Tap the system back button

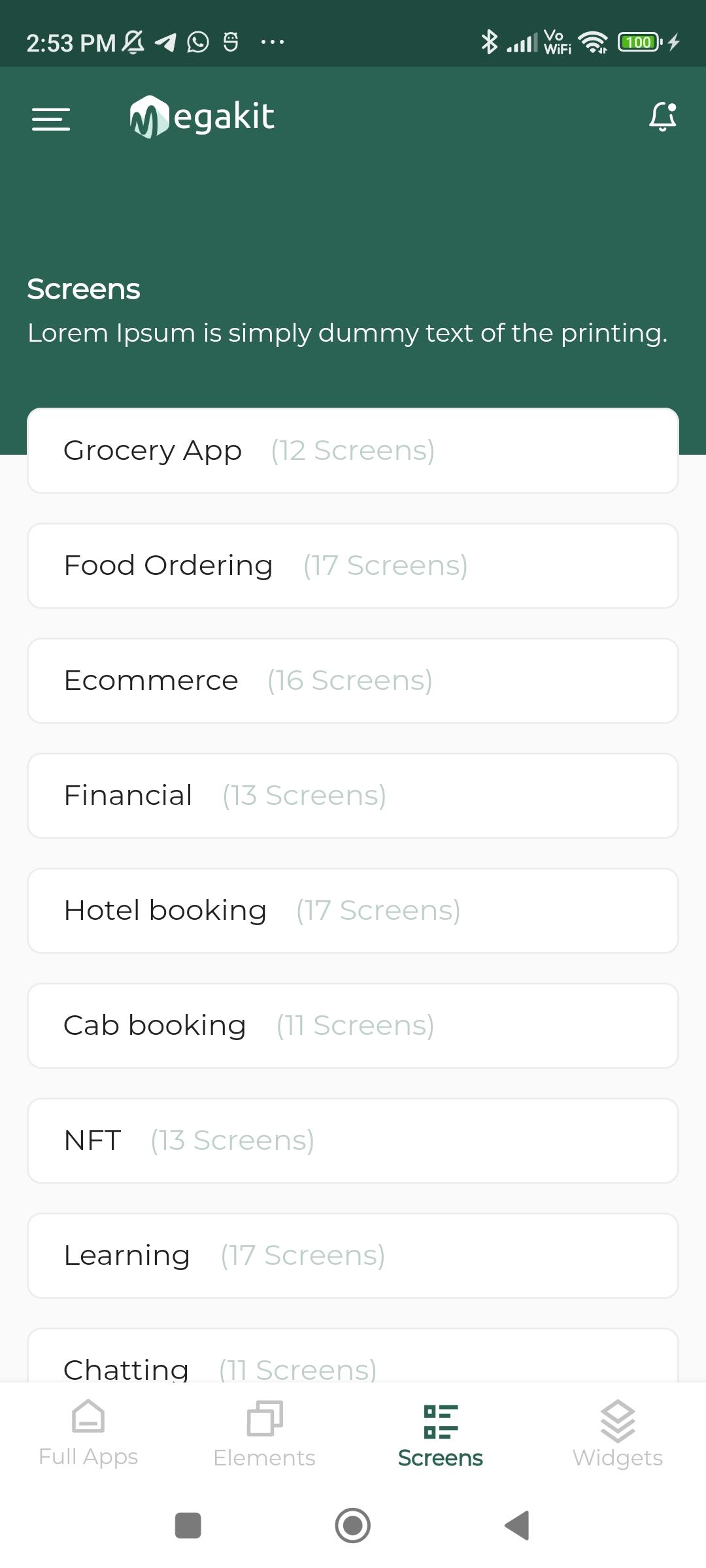pos(517,1526)
